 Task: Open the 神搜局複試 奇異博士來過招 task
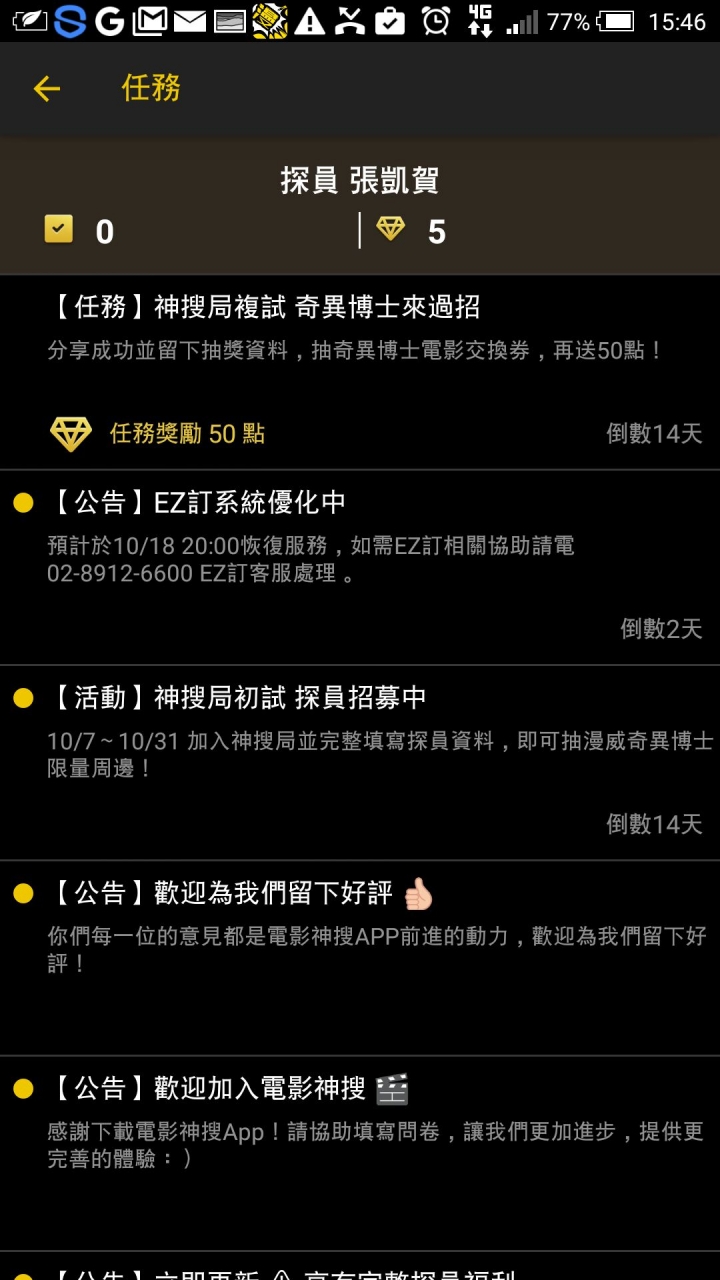click(x=360, y=372)
